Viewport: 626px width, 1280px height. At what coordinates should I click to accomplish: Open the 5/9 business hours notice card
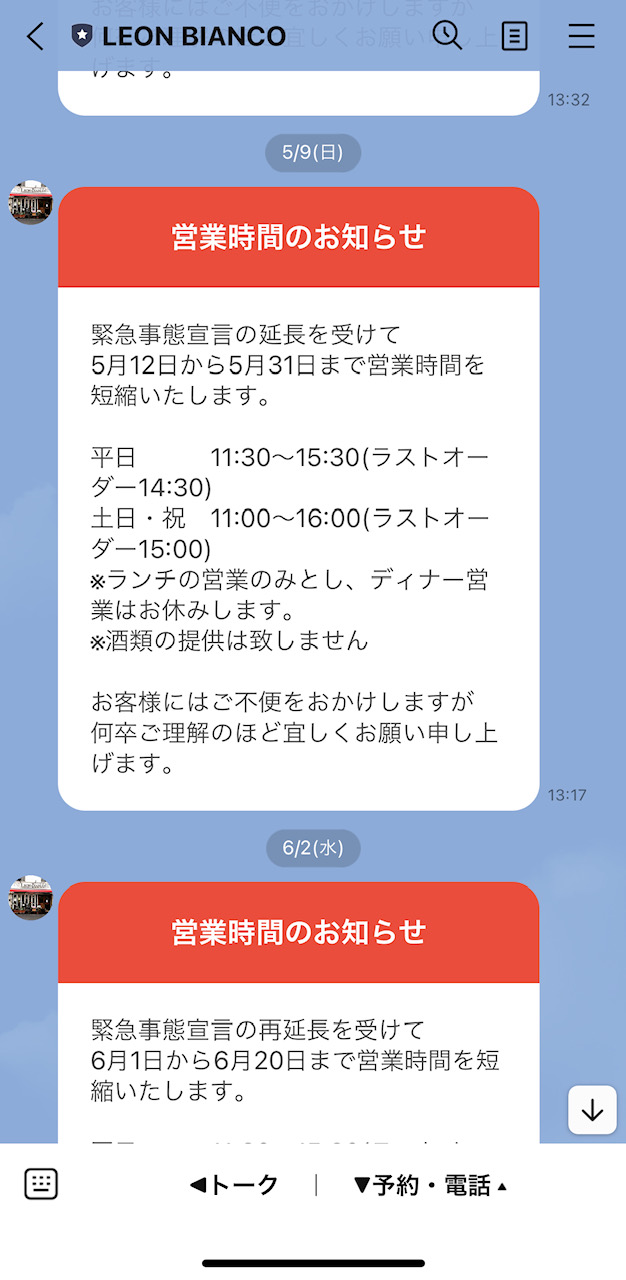pyautogui.click(x=298, y=498)
